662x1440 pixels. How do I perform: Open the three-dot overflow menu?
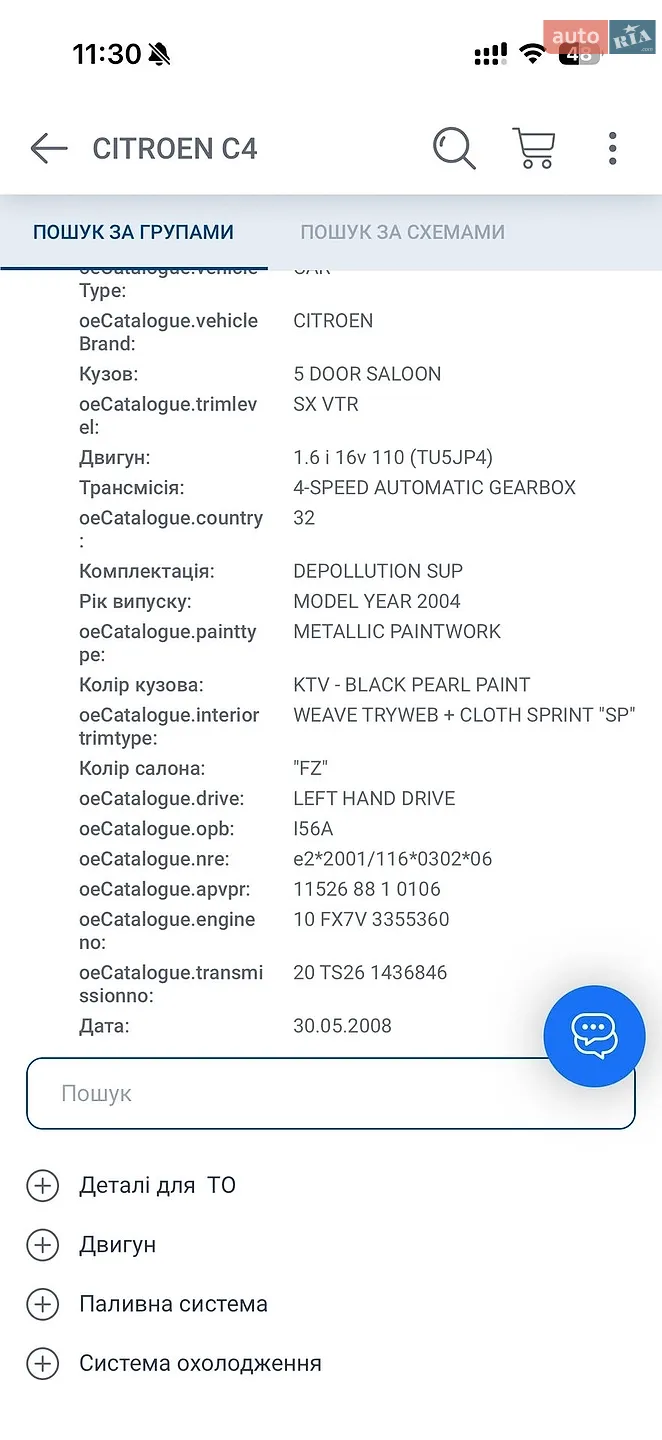[x=613, y=149]
